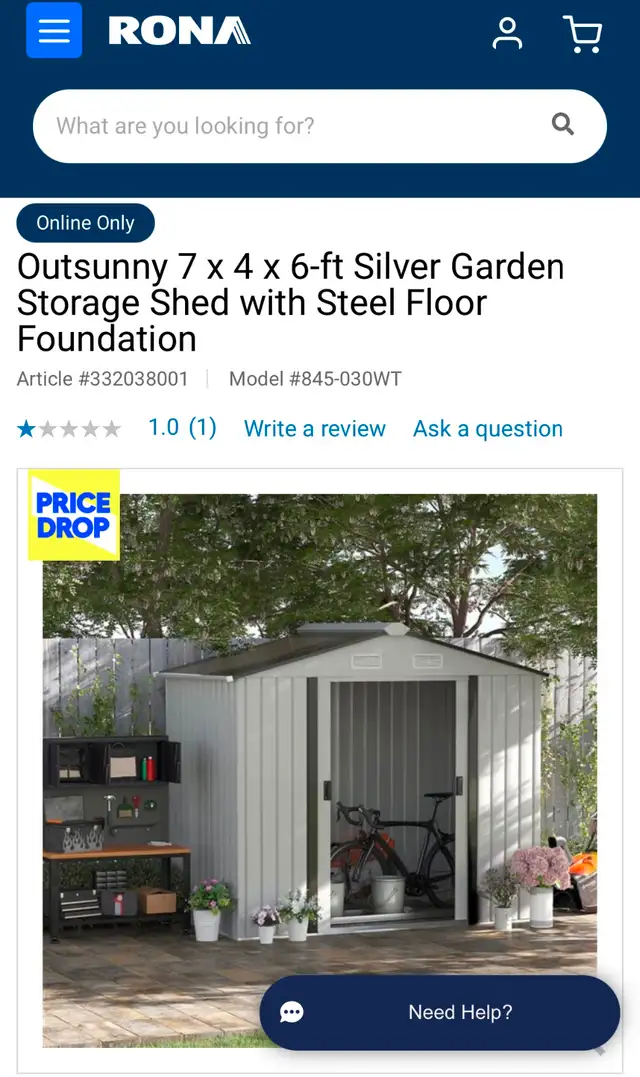Select 'Ask a question' link
Screen dimensions: 640x1077
(x=488, y=429)
